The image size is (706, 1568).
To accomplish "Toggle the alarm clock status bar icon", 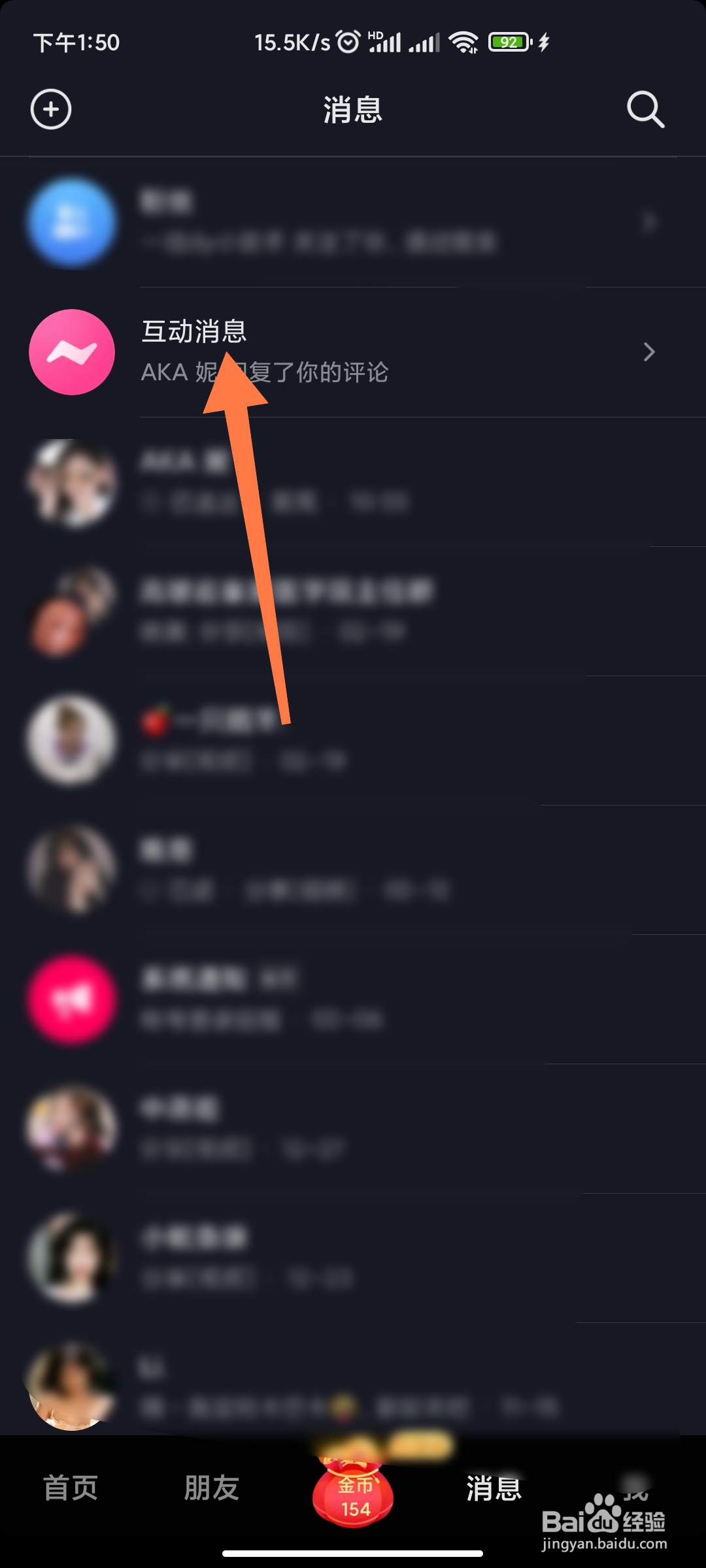I will tap(347, 41).
